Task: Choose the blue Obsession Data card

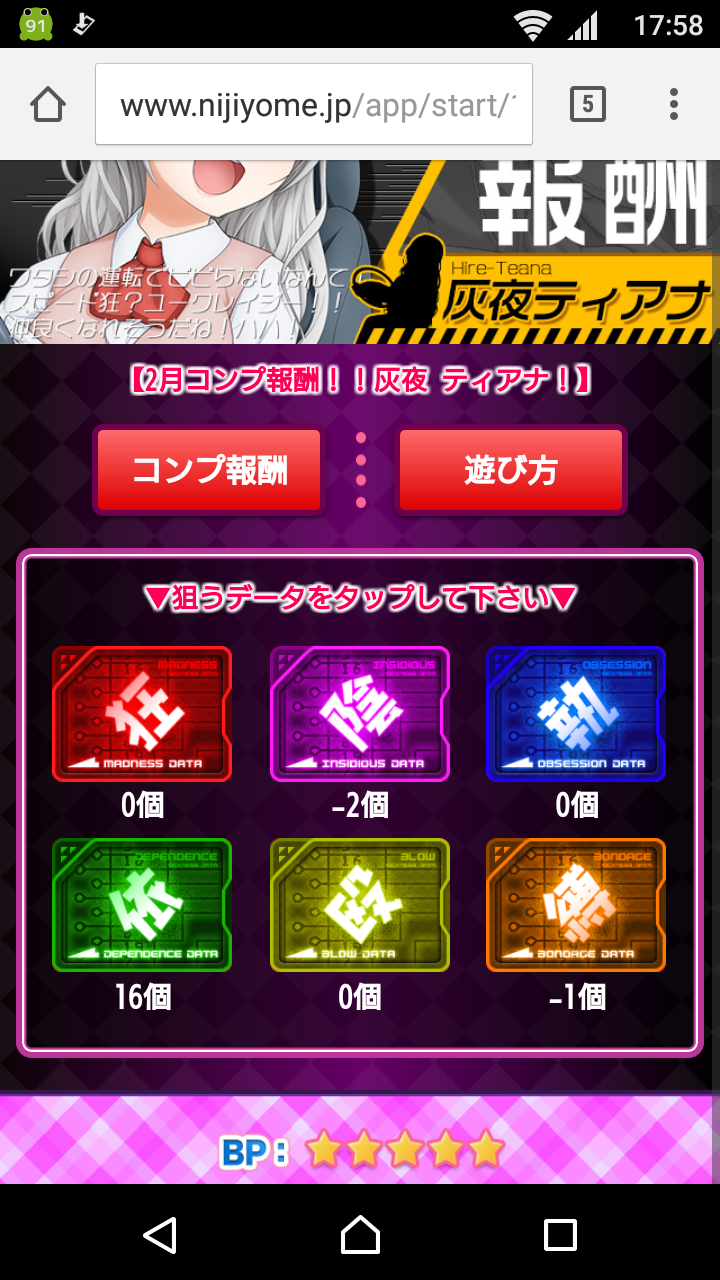Action: click(576, 713)
